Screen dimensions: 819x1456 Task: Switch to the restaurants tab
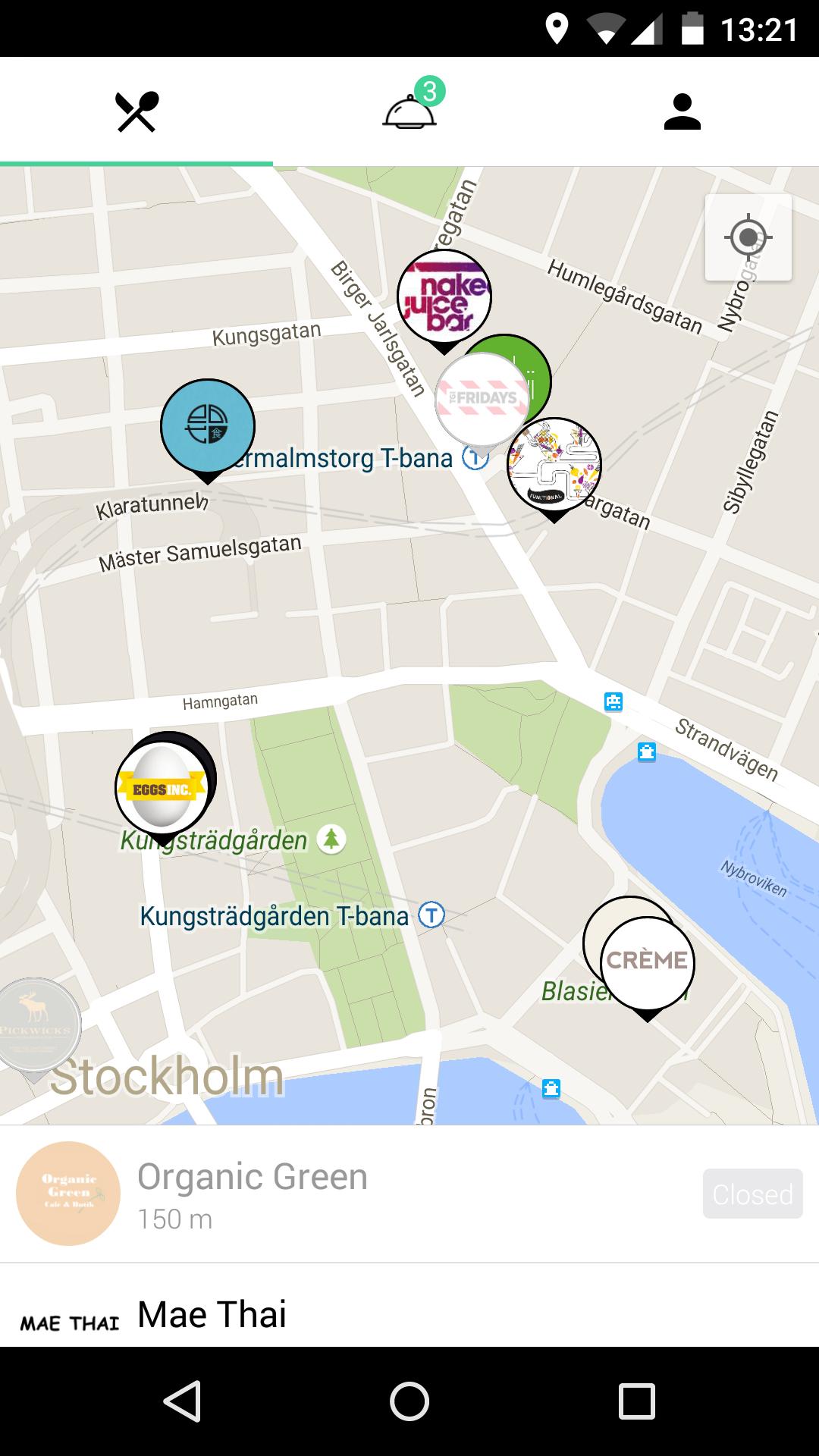(x=136, y=112)
